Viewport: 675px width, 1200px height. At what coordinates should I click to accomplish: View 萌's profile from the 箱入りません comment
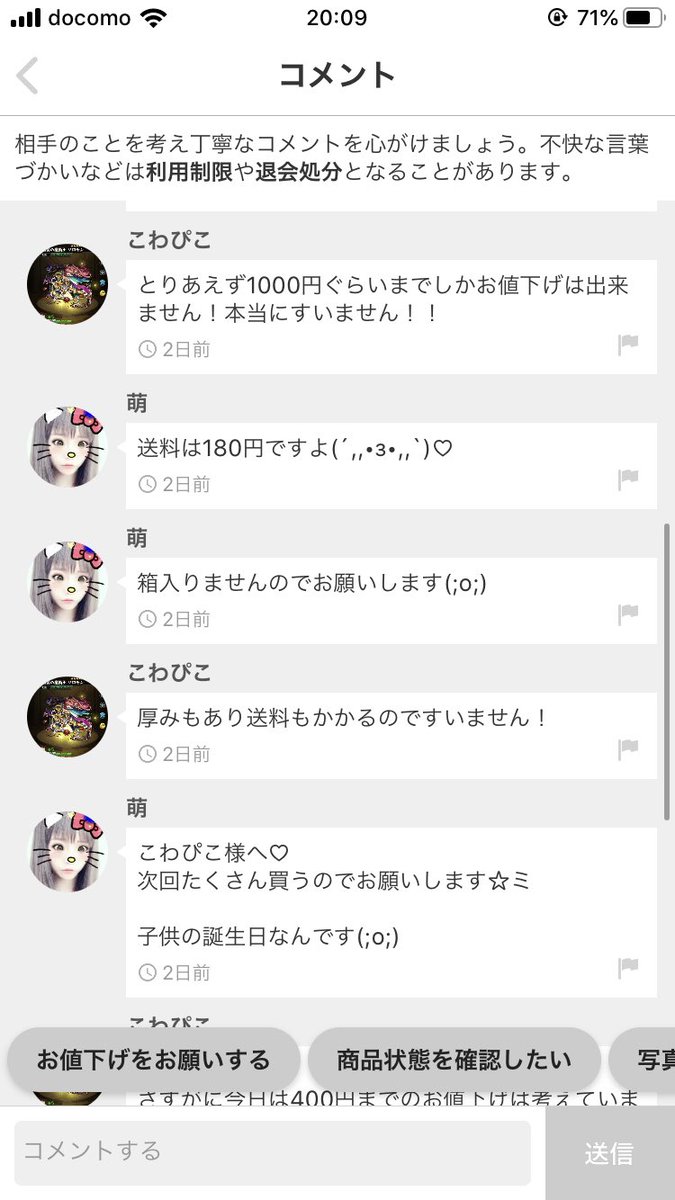(67, 581)
